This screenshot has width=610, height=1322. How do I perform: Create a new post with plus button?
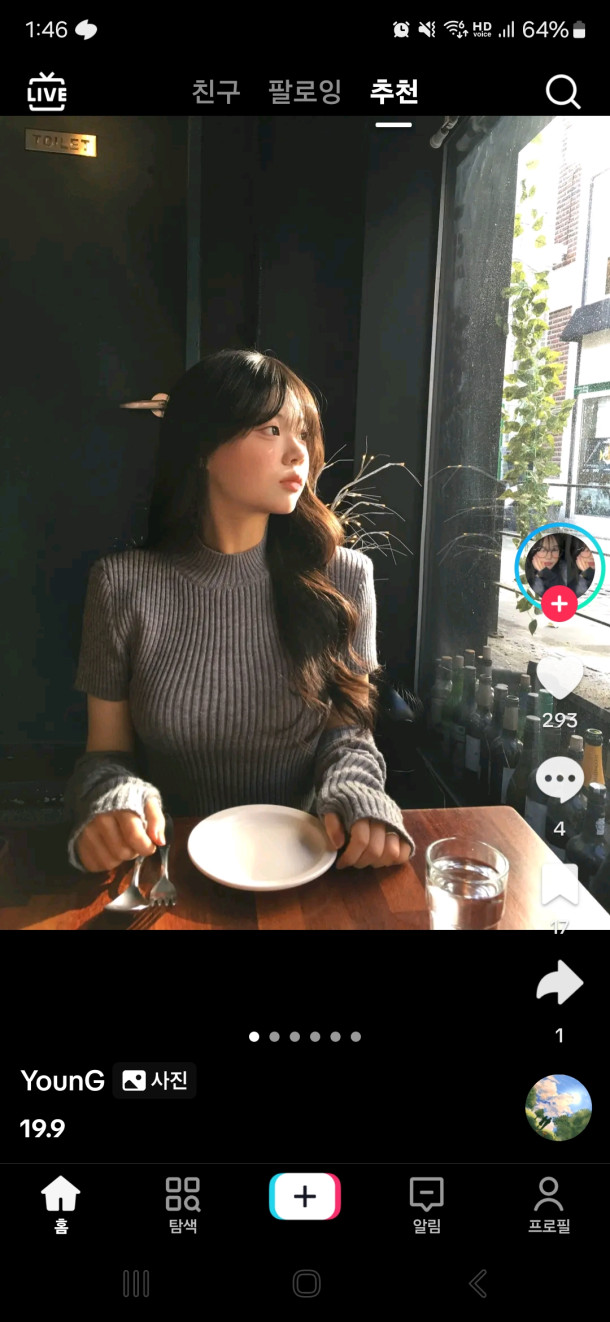(305, 1197)
